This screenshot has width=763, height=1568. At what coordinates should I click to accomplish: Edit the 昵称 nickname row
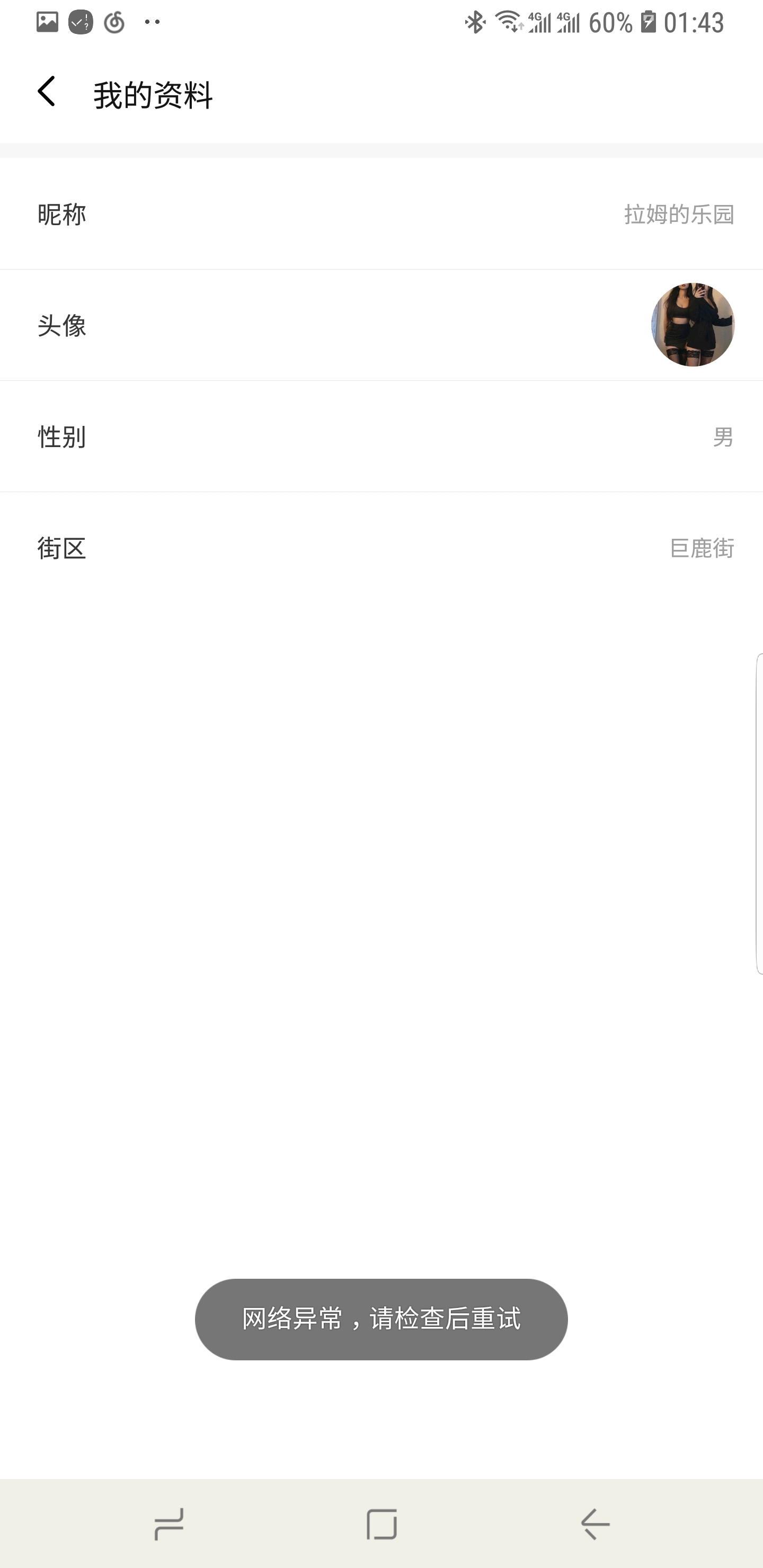[x=381, y=213]
